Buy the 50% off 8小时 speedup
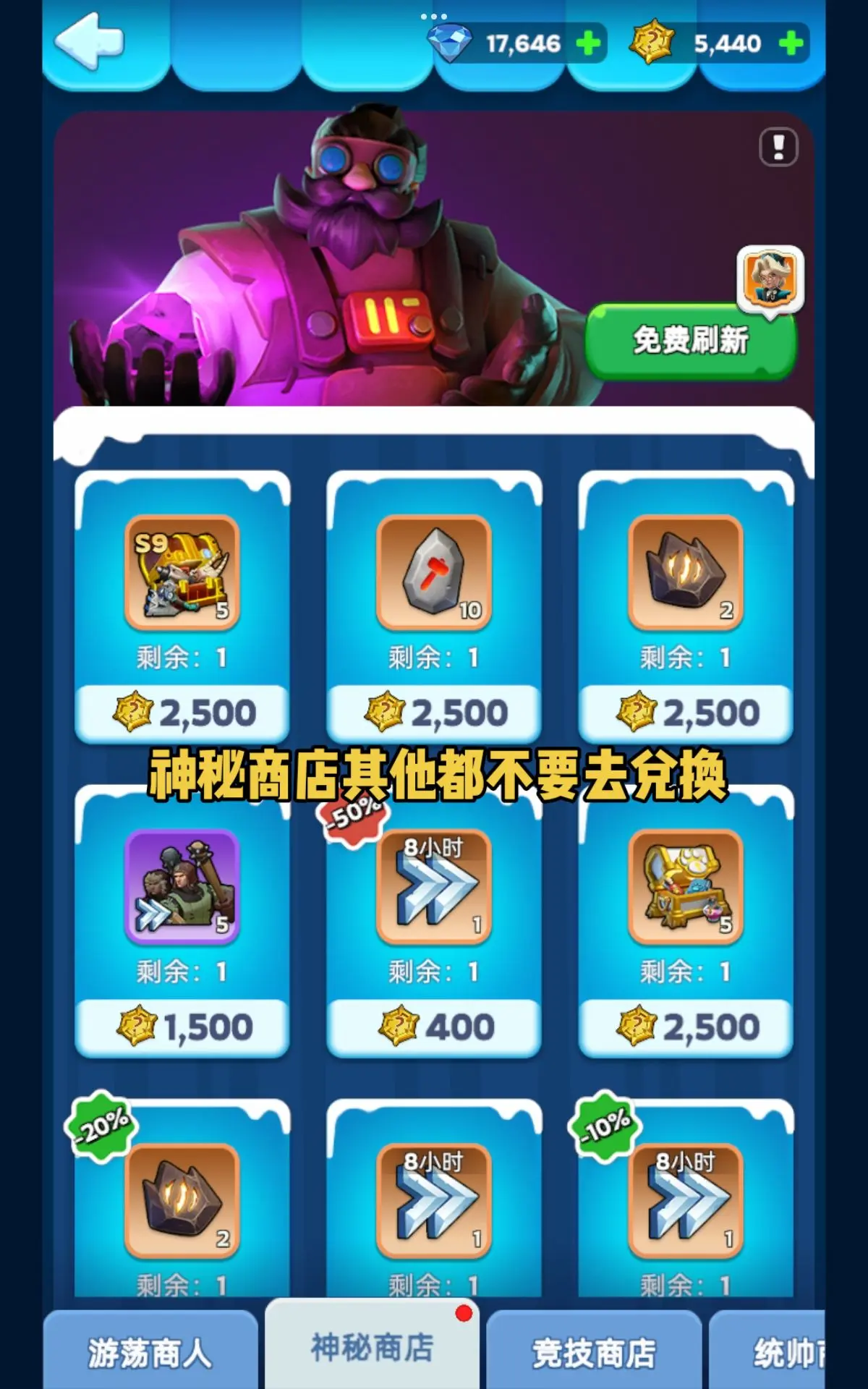 [x=434, y=1028]
